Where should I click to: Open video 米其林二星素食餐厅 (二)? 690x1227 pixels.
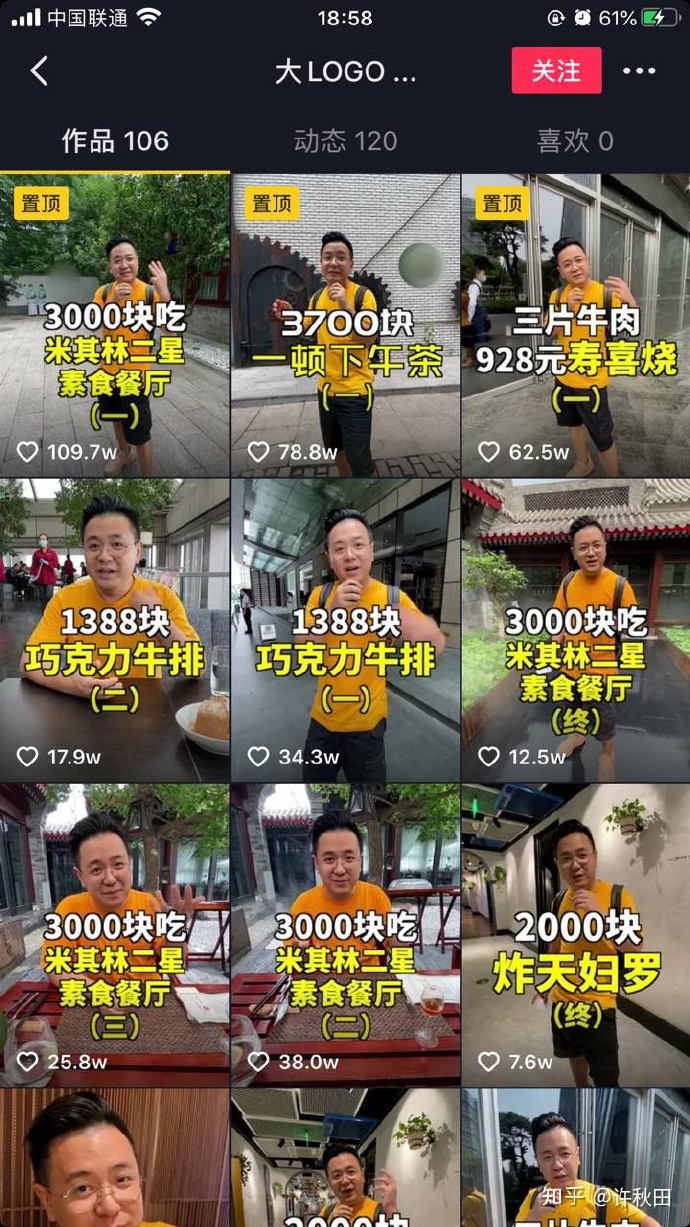[x=345, y=935]
